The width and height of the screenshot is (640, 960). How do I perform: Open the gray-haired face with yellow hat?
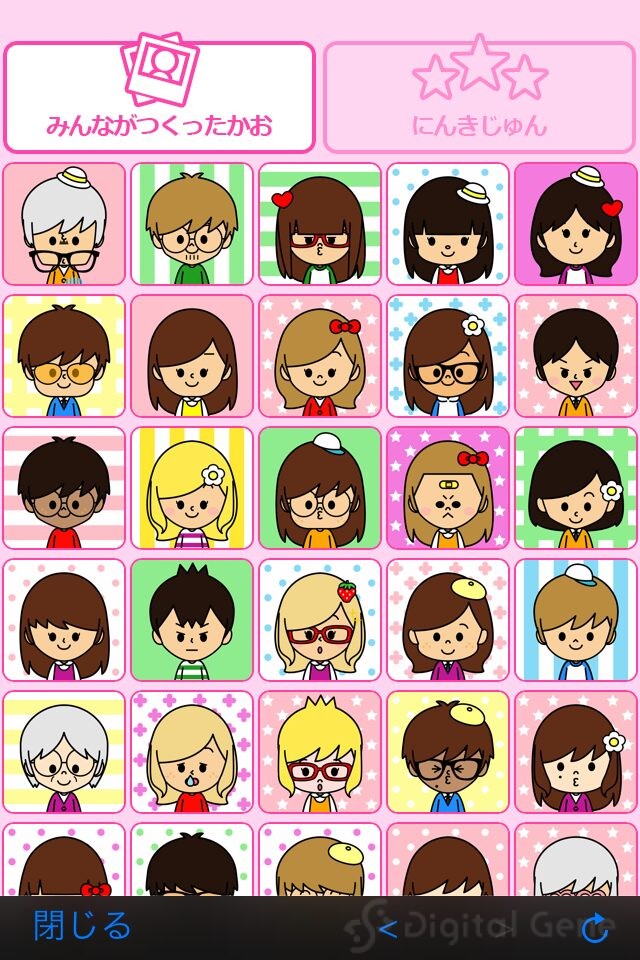pos(64,224)
